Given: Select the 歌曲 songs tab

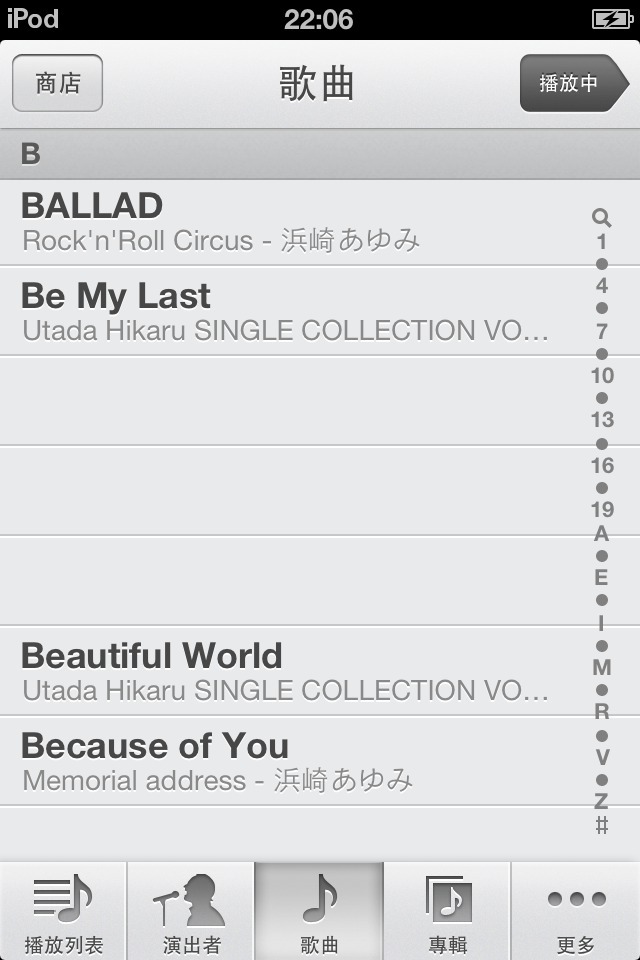Looking at the screenshot, I should (x=320, y=911).
